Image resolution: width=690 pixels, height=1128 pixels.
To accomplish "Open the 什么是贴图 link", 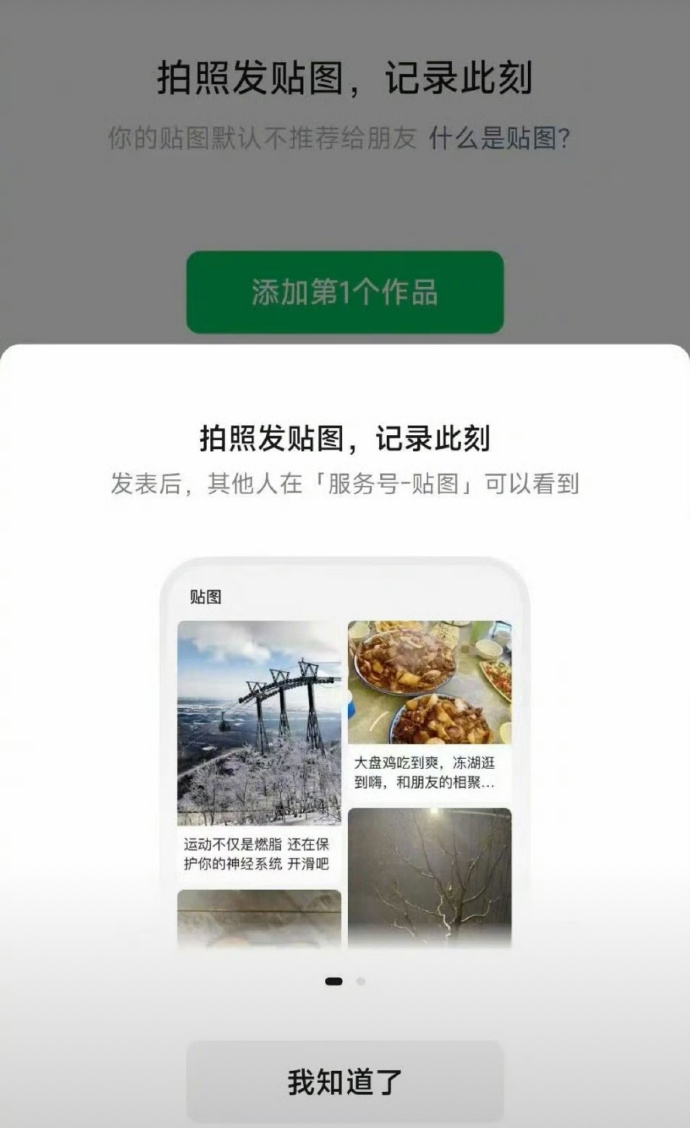I will [x=499, y=139].
